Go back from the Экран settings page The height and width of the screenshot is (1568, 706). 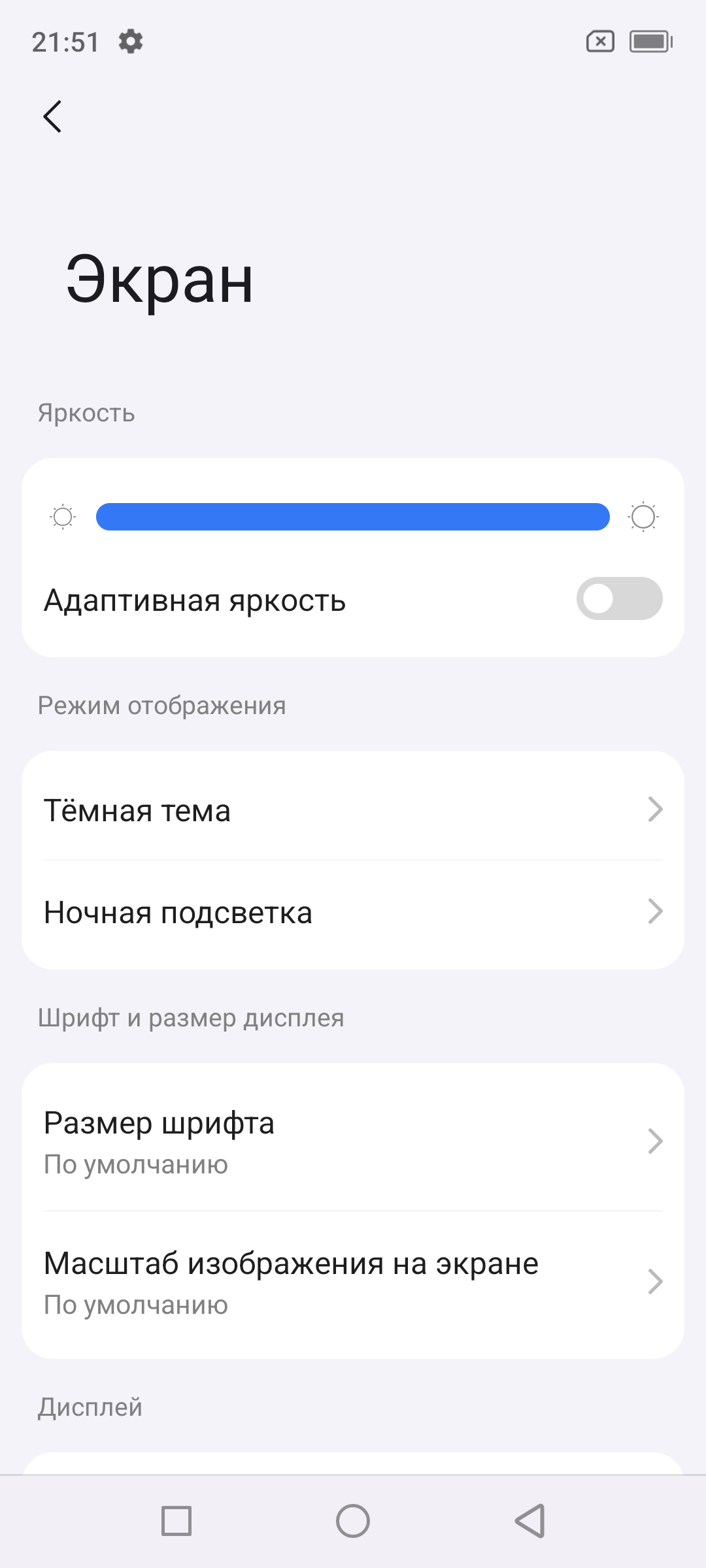pos(52,117)
